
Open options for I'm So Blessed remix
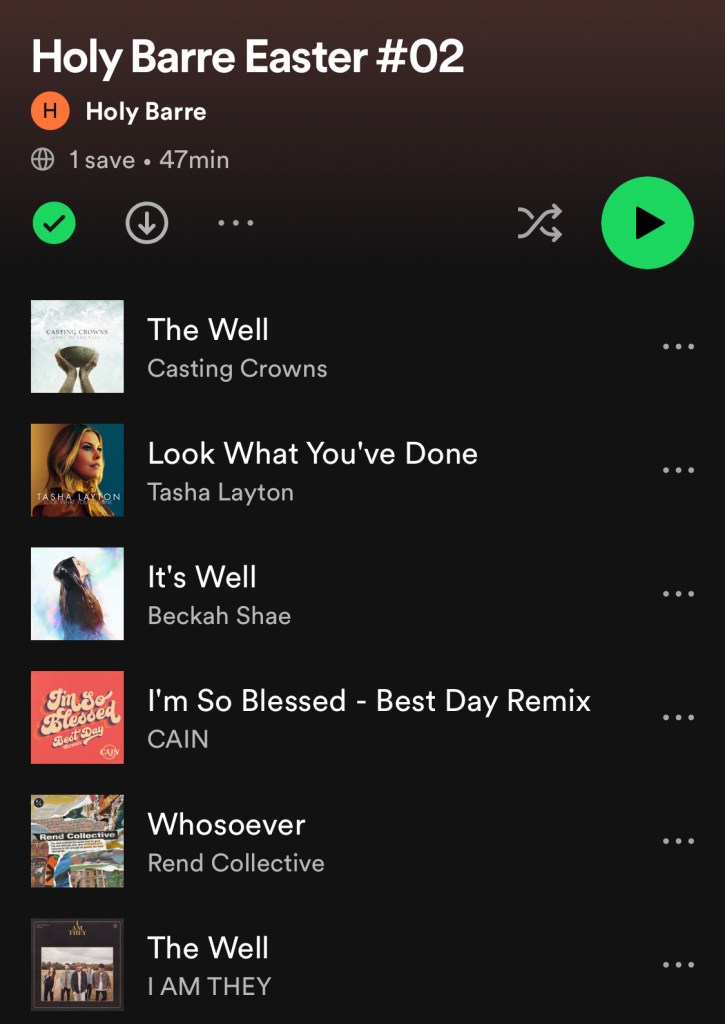tap(678, 718)
